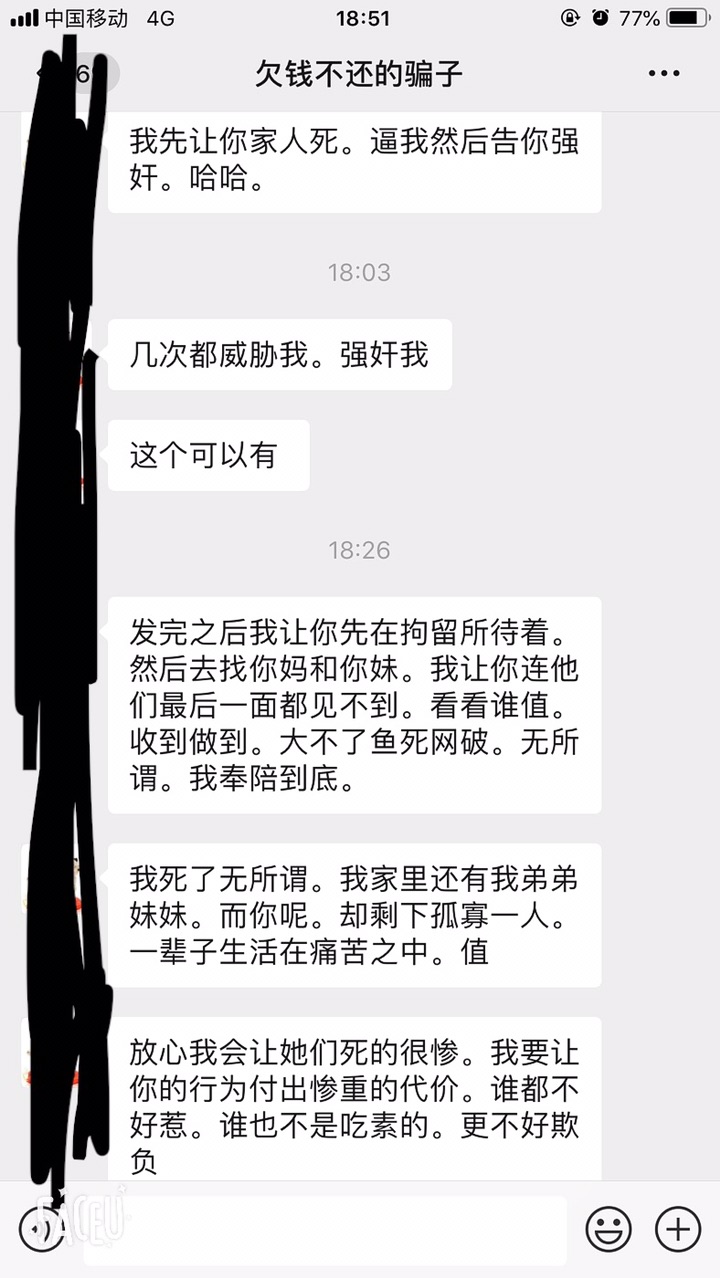
Task: Open the emoji sticker panel
Action: pos(608,1229)
